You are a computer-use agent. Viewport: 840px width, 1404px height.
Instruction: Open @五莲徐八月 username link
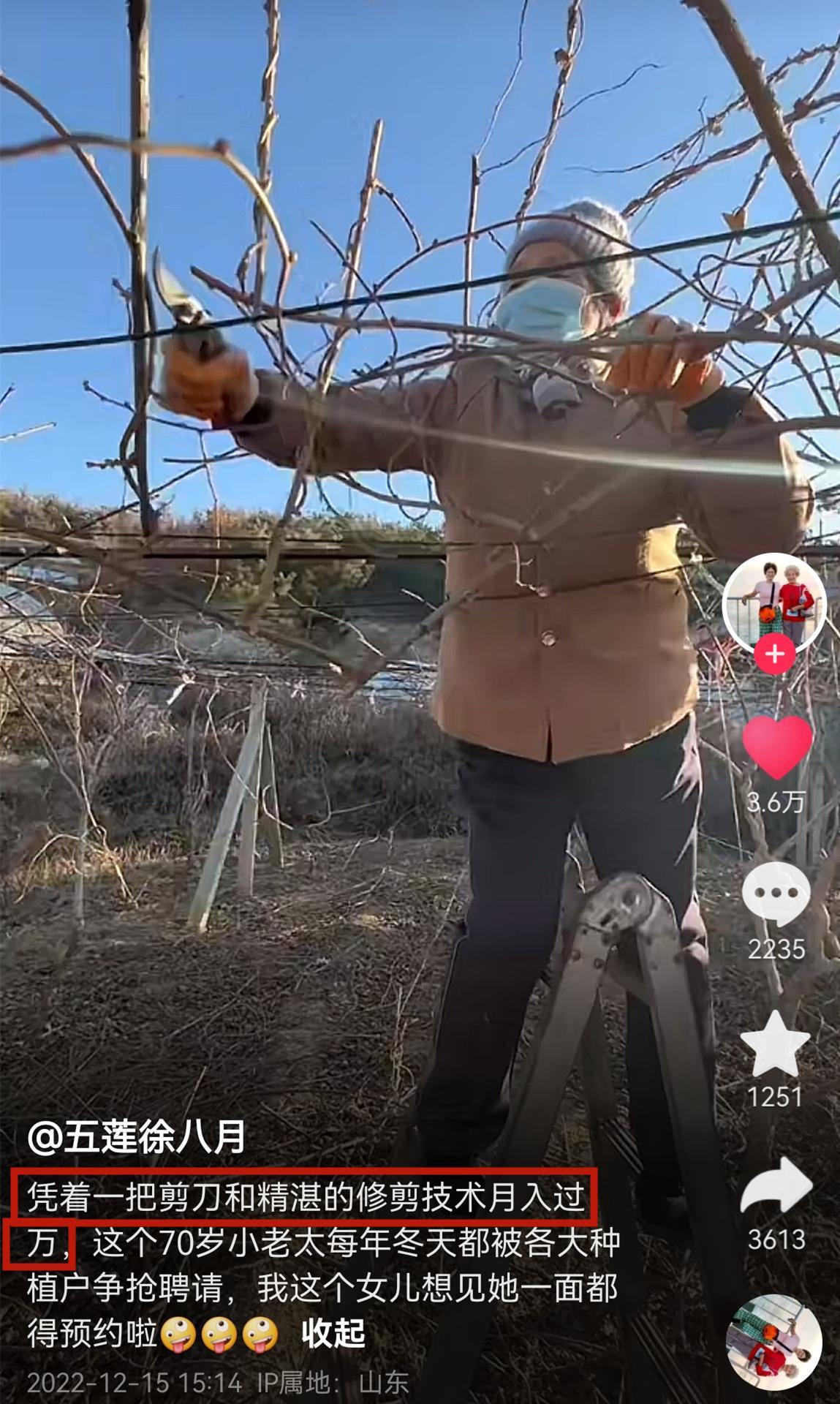tap(137, 1138)
